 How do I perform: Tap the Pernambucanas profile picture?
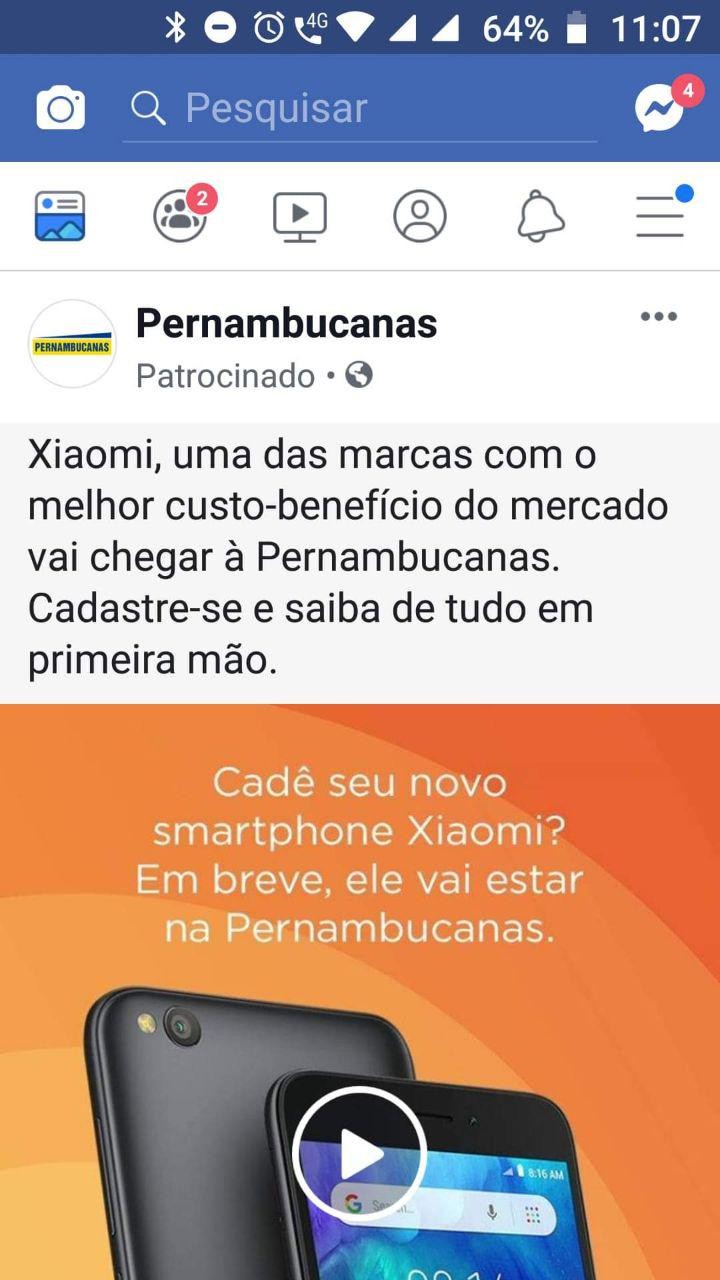click(x=72, y=344)
